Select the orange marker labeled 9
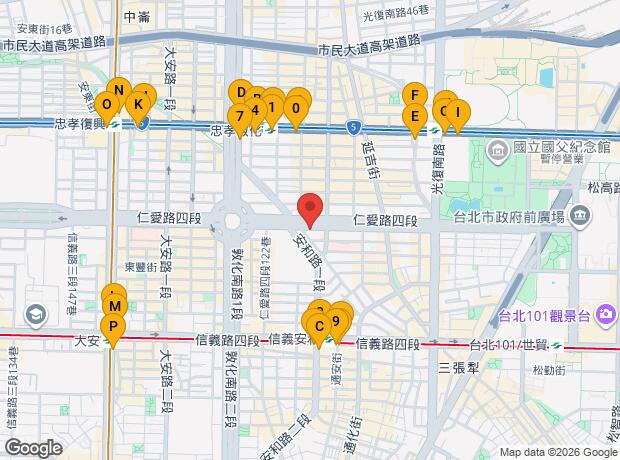 tap(336, 321)
